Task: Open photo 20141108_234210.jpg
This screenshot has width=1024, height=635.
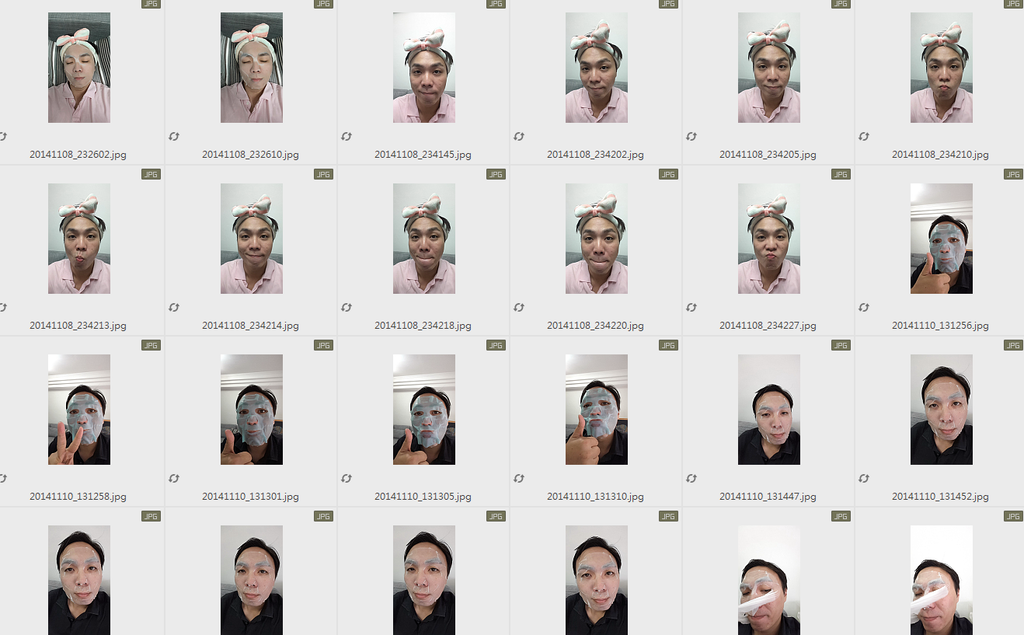Action: [941, 67]
